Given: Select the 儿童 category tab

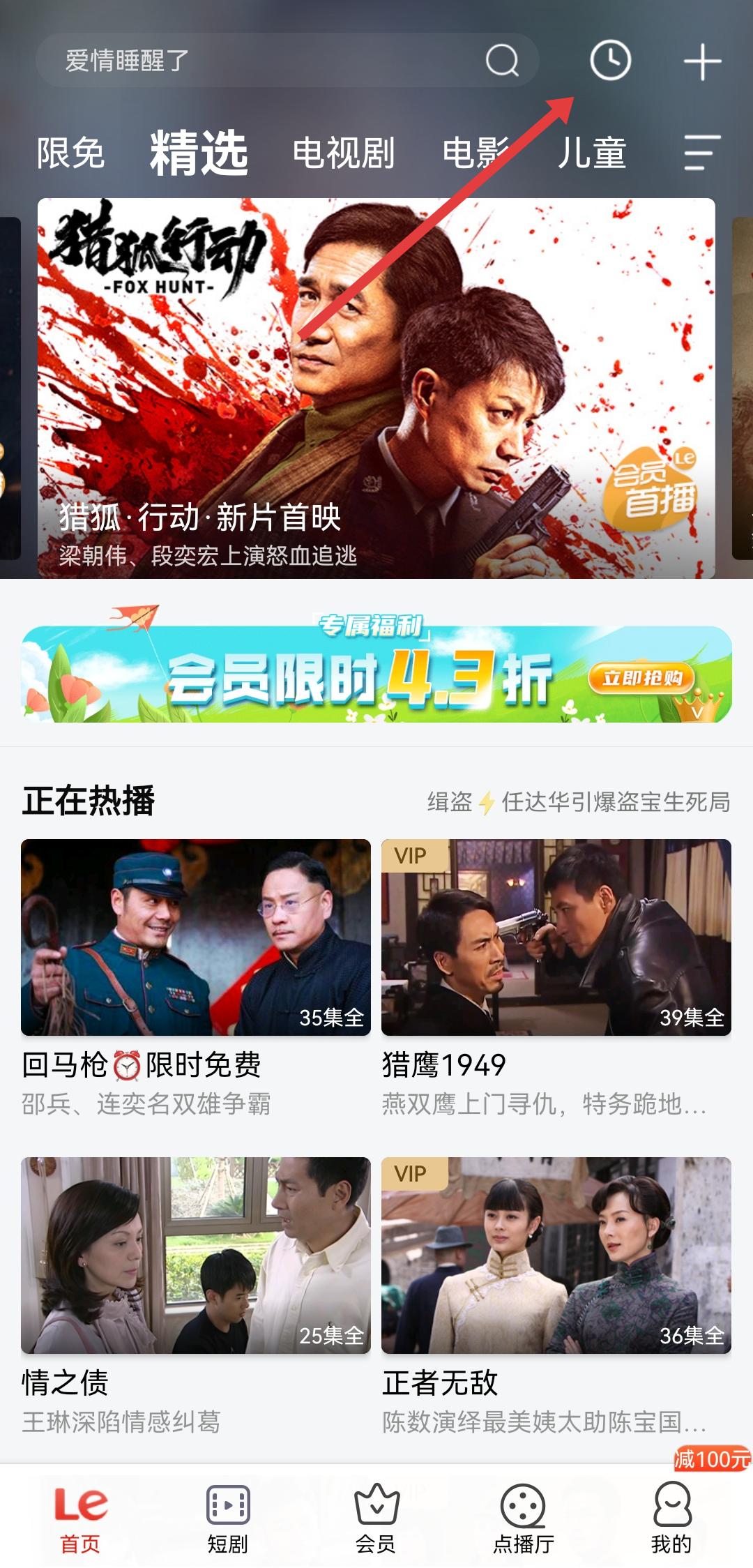Looking at the screenshot, I should pyautogui.click(x=591, y=153).
